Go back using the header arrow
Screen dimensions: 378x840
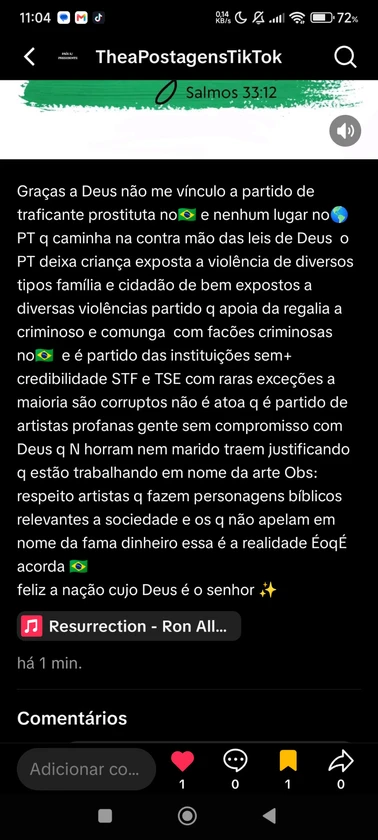[29, 57]
